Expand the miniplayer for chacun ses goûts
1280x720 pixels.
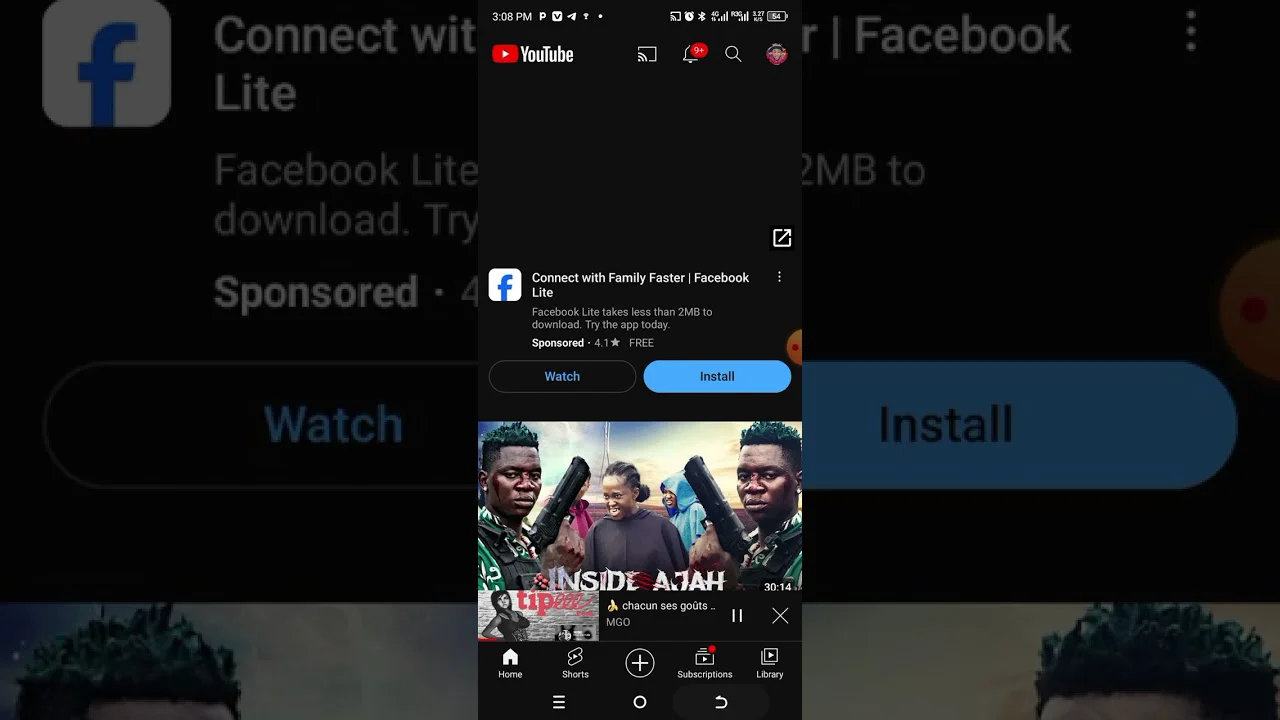click(660, 614)
